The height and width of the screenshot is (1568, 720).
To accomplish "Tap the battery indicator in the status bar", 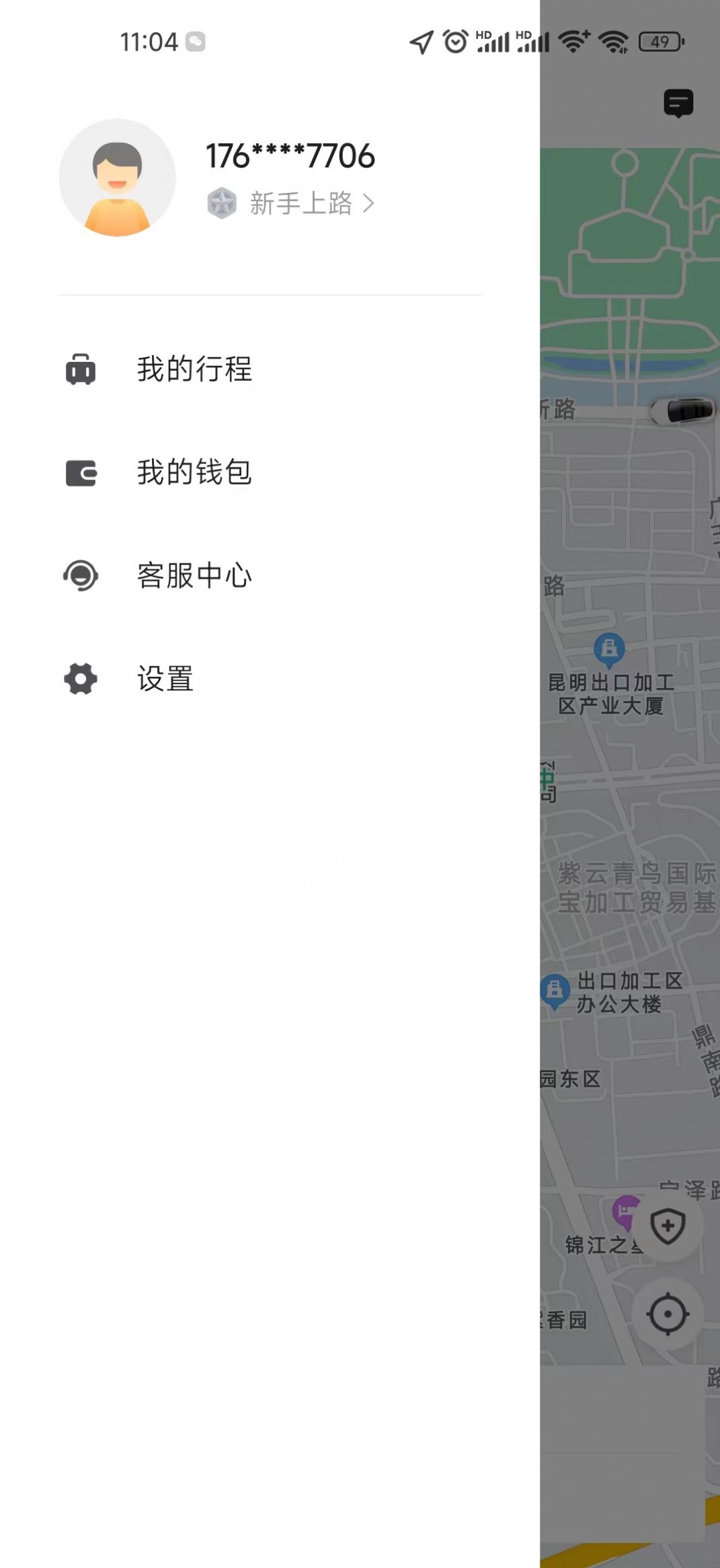I will (x=660, y=42).
